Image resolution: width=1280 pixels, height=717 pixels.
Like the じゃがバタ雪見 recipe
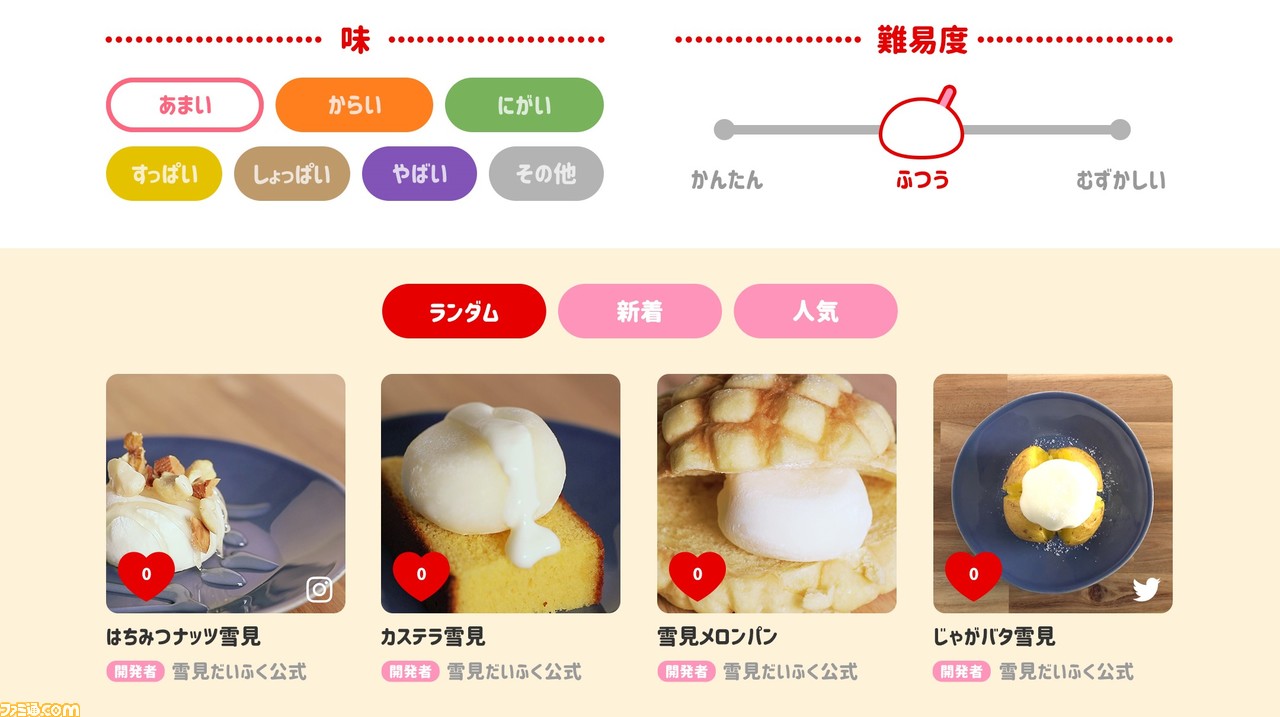973,575
